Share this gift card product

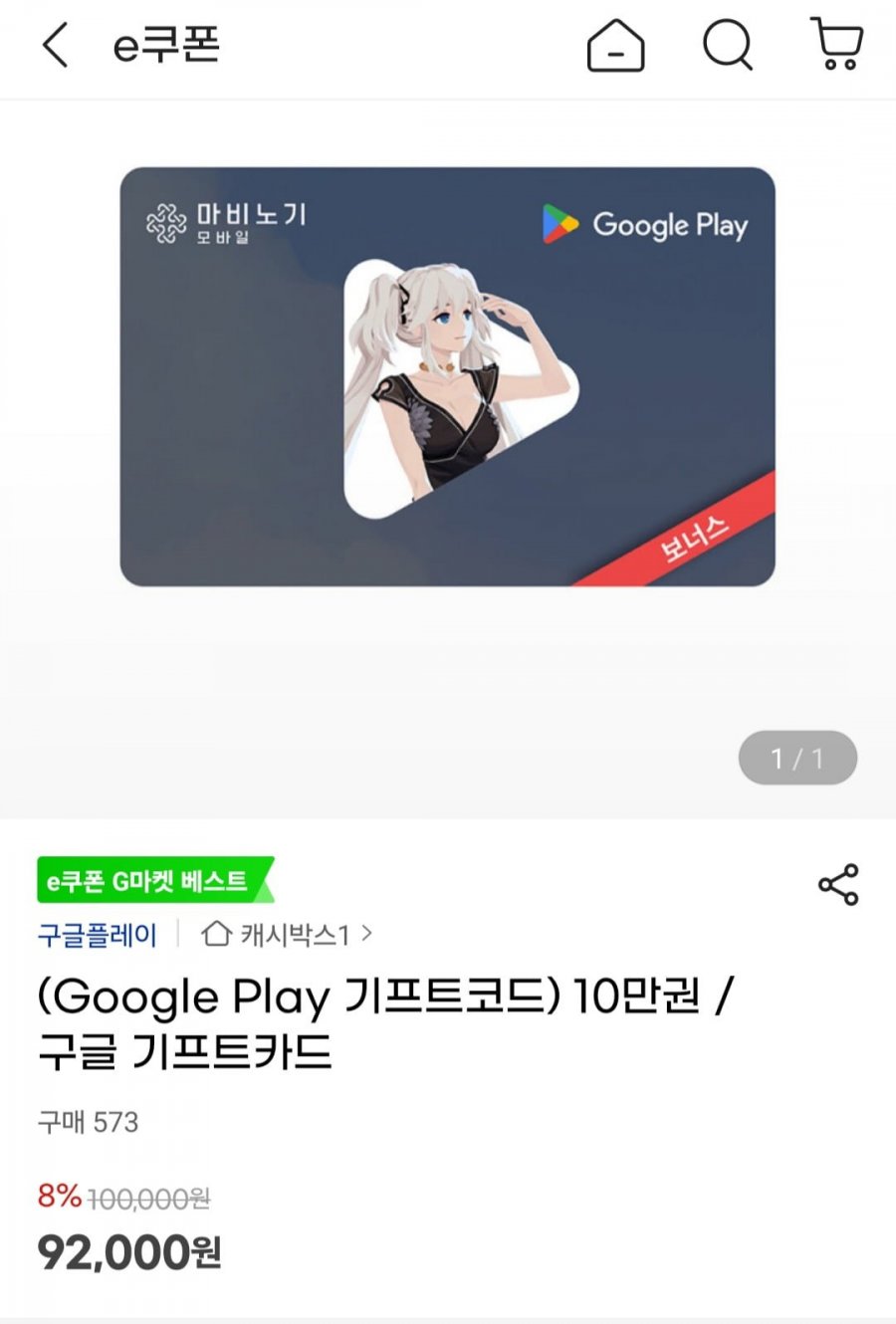coord(837,884)
